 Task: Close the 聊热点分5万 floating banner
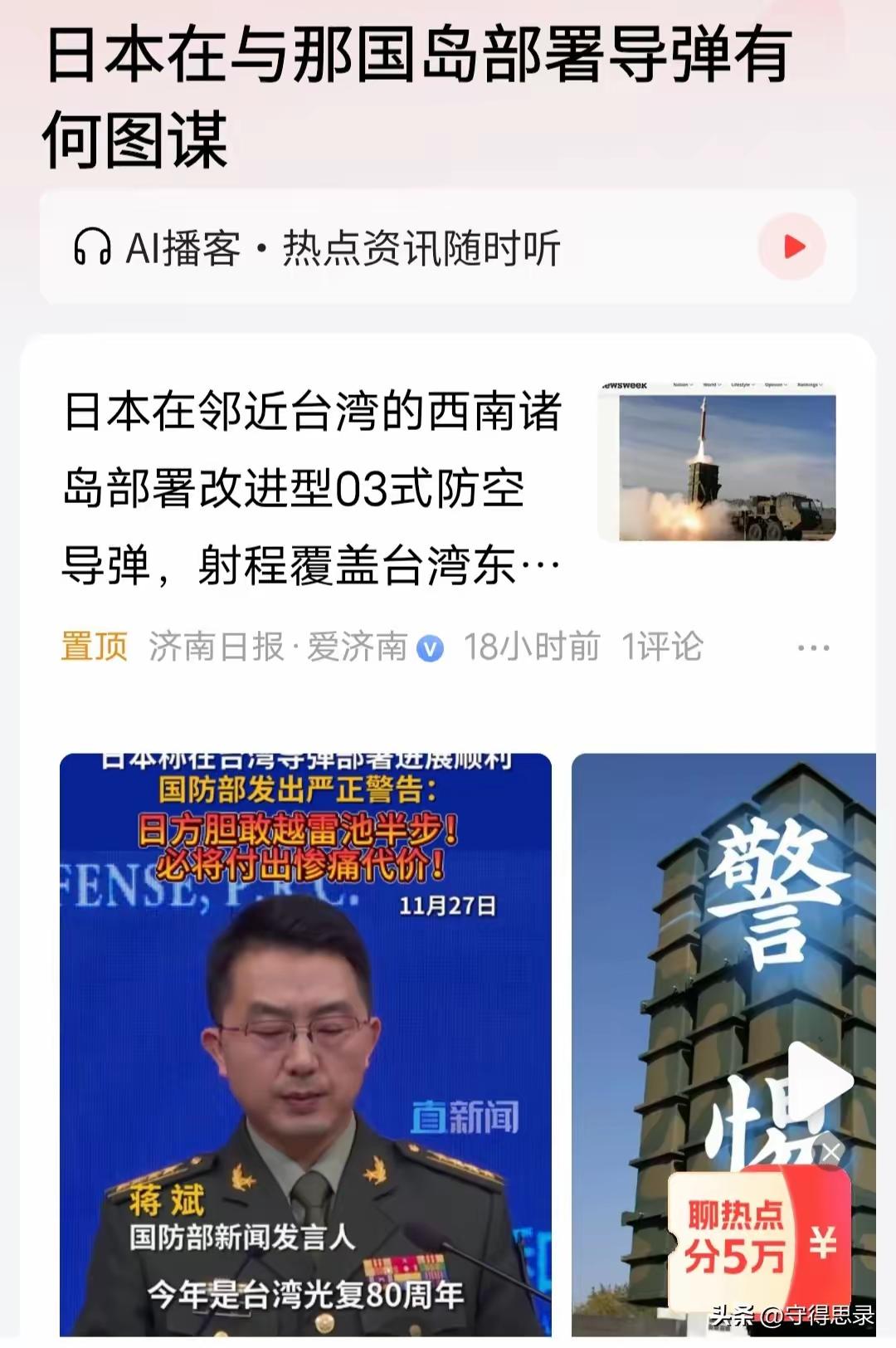pos(831,1152)
